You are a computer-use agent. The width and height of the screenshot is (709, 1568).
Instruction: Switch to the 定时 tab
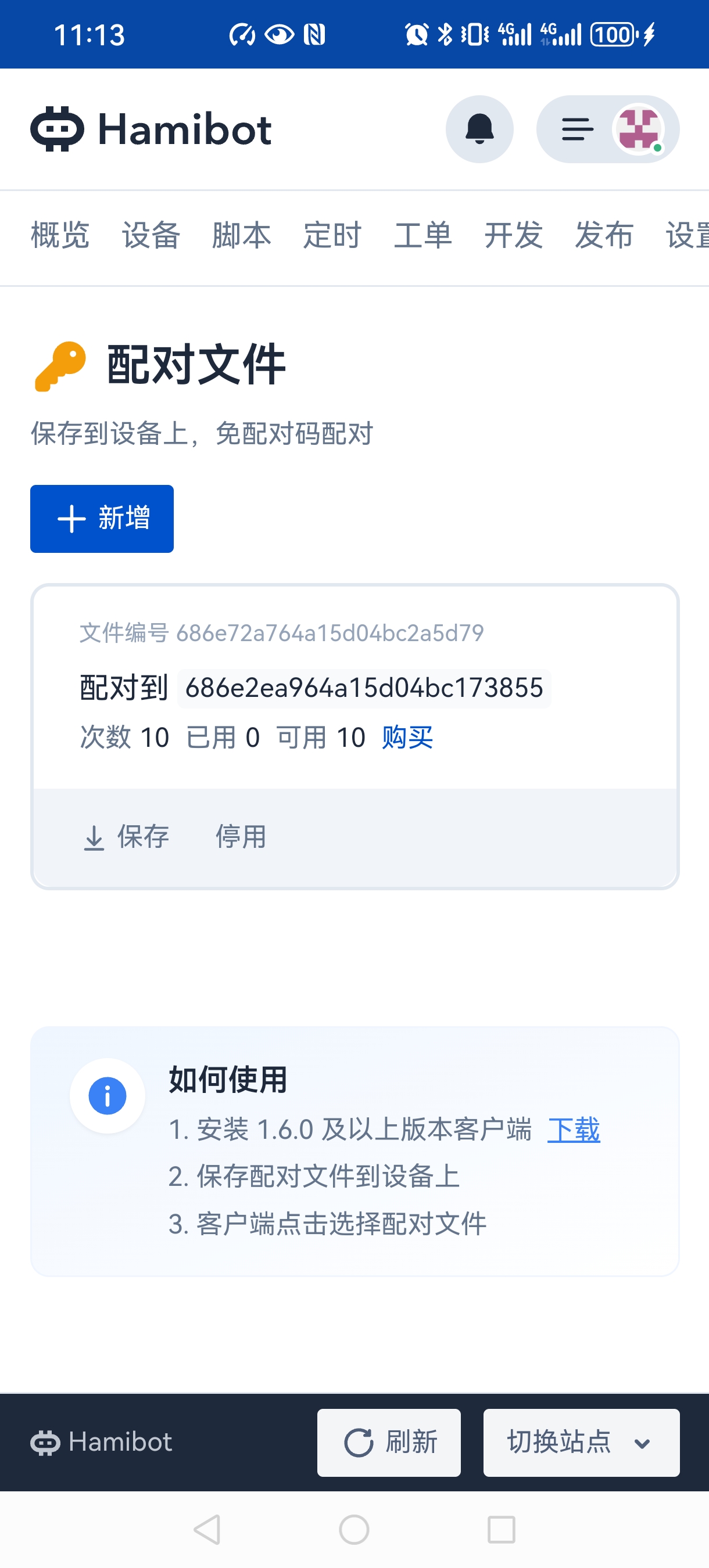click(x=332, y=236)
